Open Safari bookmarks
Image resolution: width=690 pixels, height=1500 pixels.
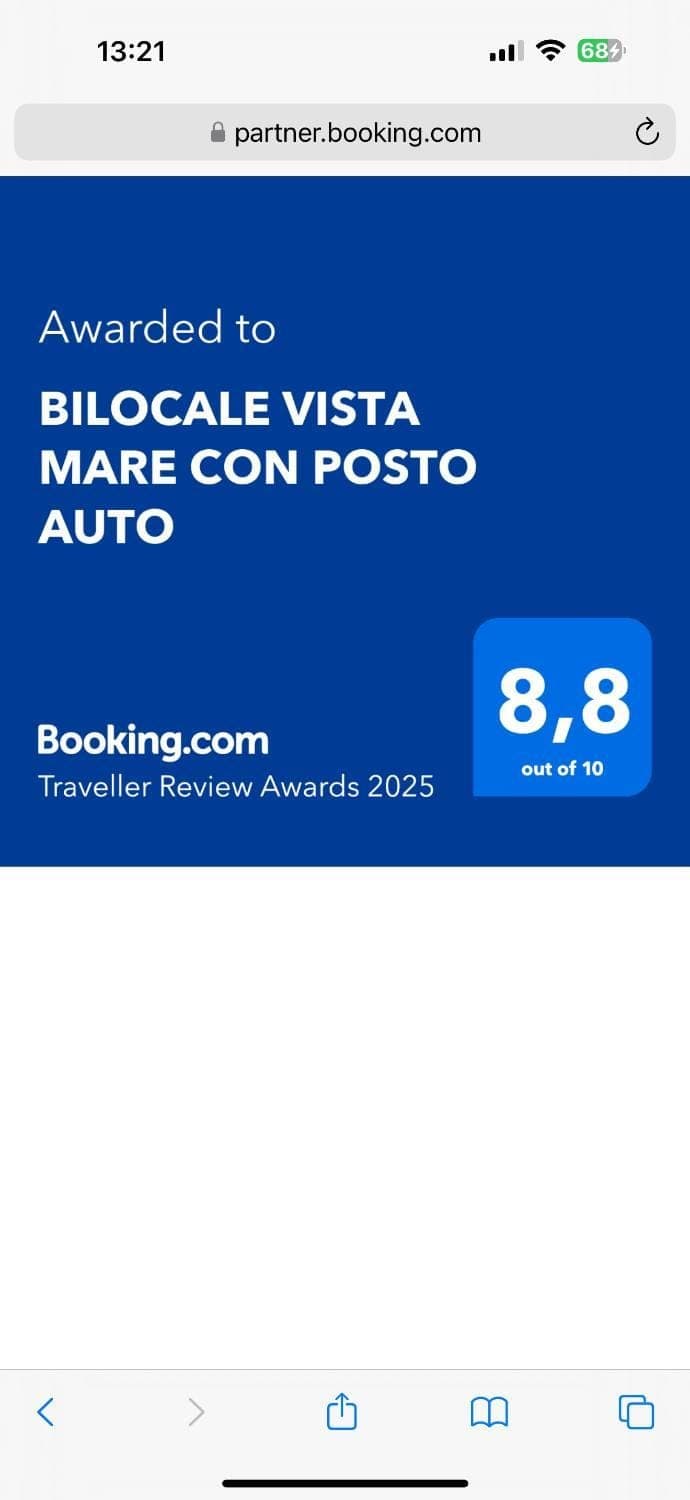(489, 1412)
